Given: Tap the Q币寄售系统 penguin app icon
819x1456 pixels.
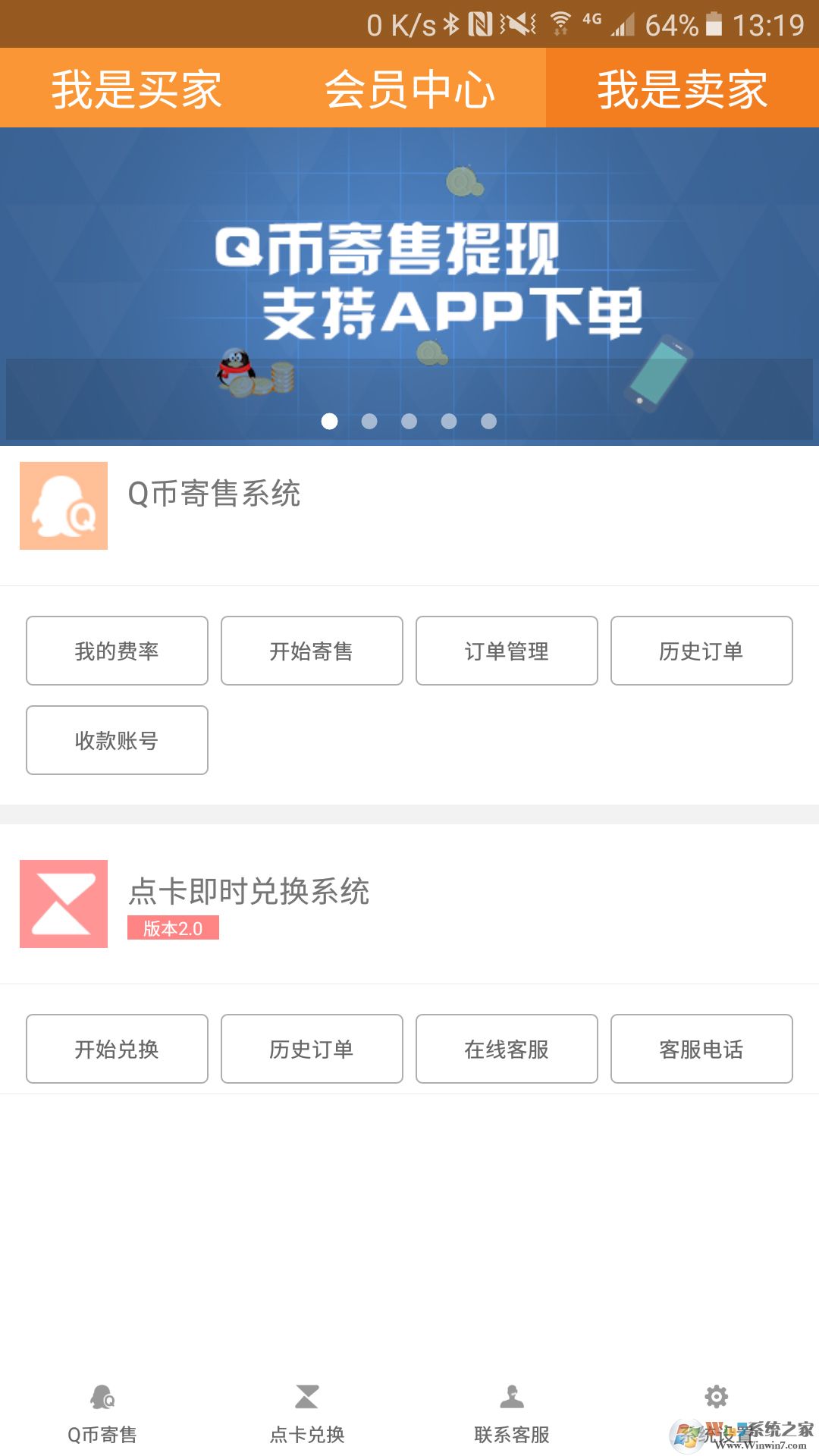Looking at the screenshot, I should tap(64, 506).
